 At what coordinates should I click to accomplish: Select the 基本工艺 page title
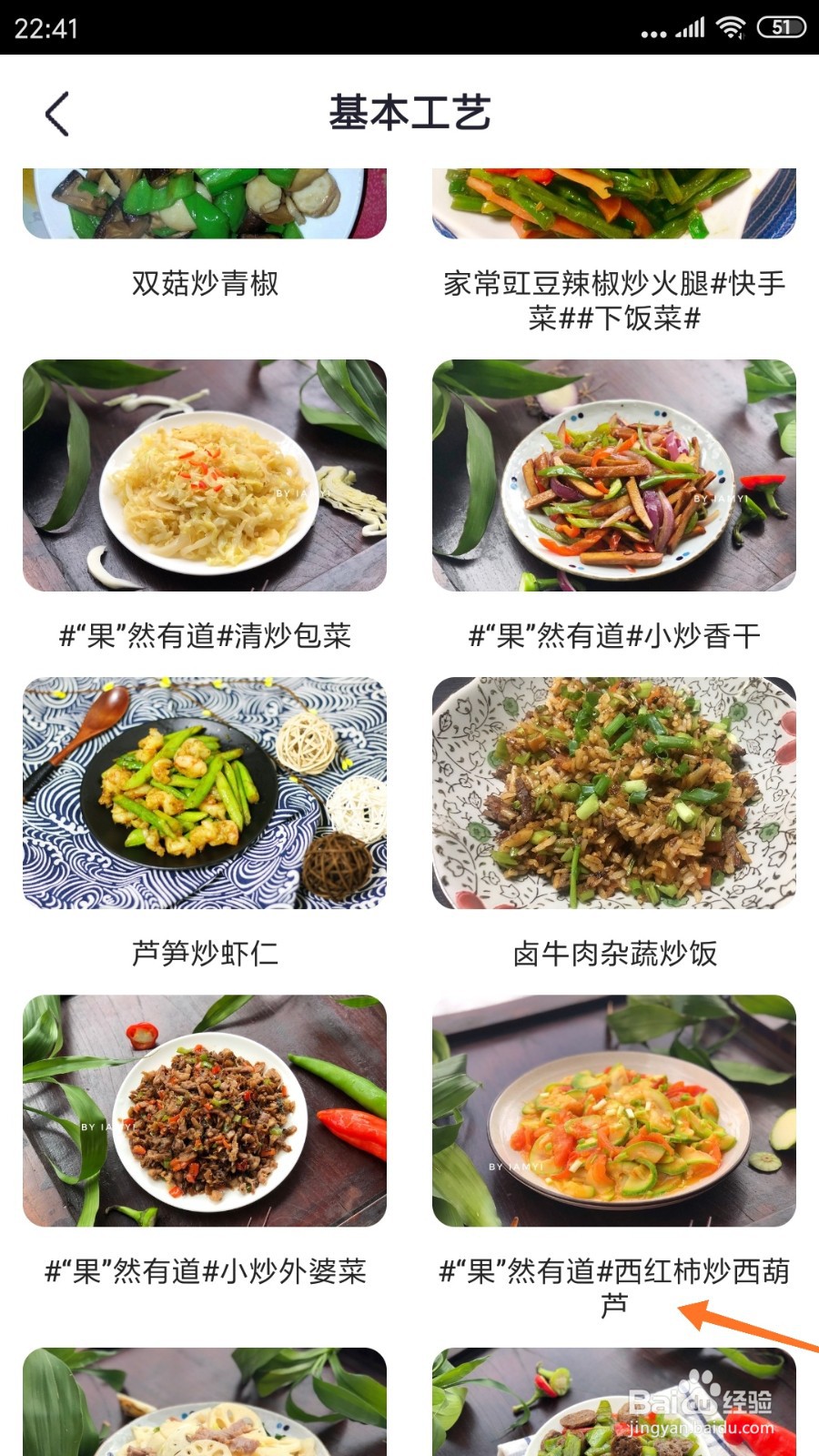click(x=409, y=113)
